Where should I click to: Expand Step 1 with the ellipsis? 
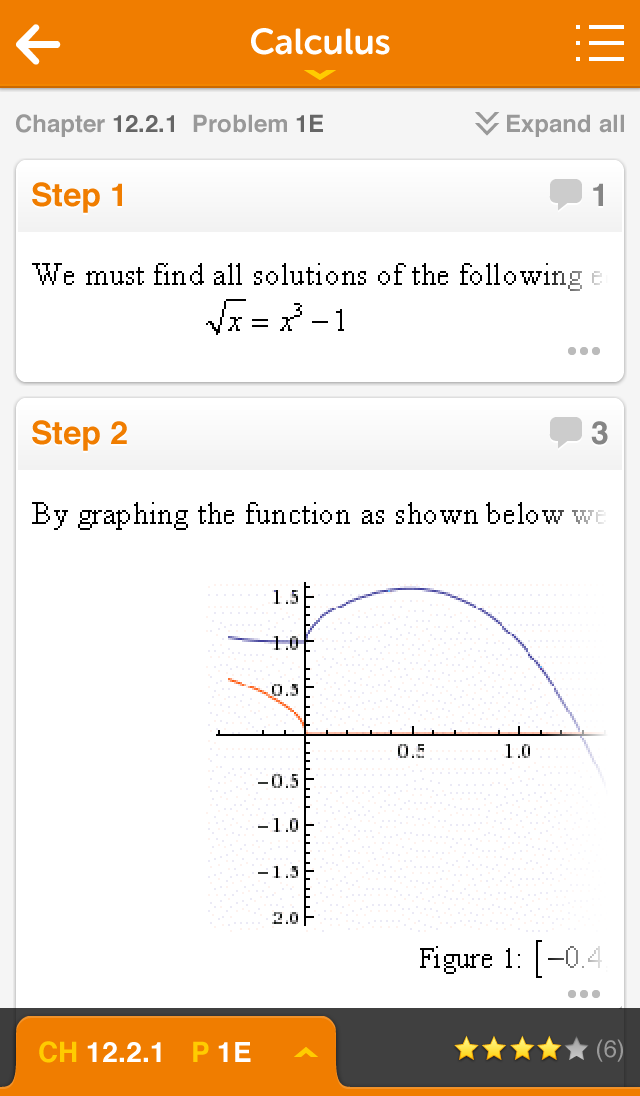click(584, 351)
